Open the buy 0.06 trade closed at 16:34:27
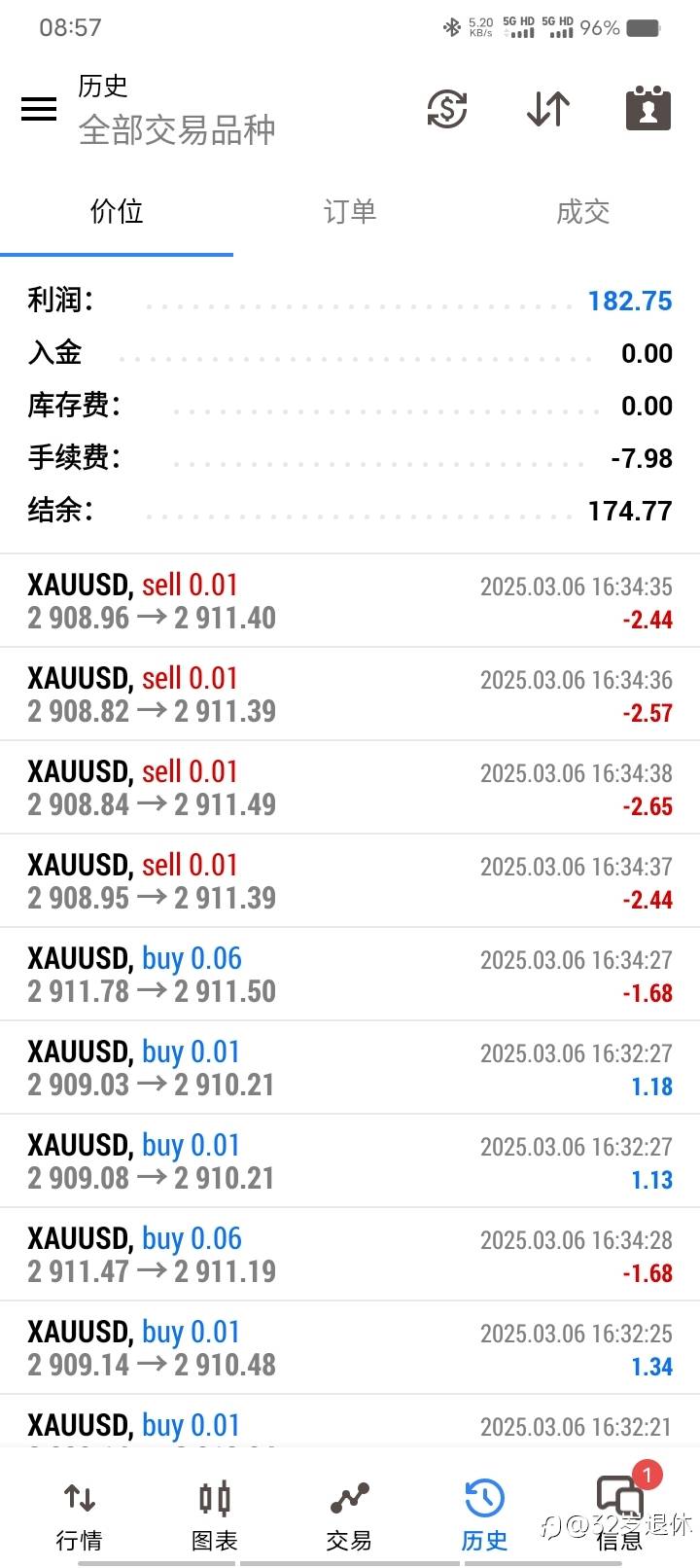 350,975
